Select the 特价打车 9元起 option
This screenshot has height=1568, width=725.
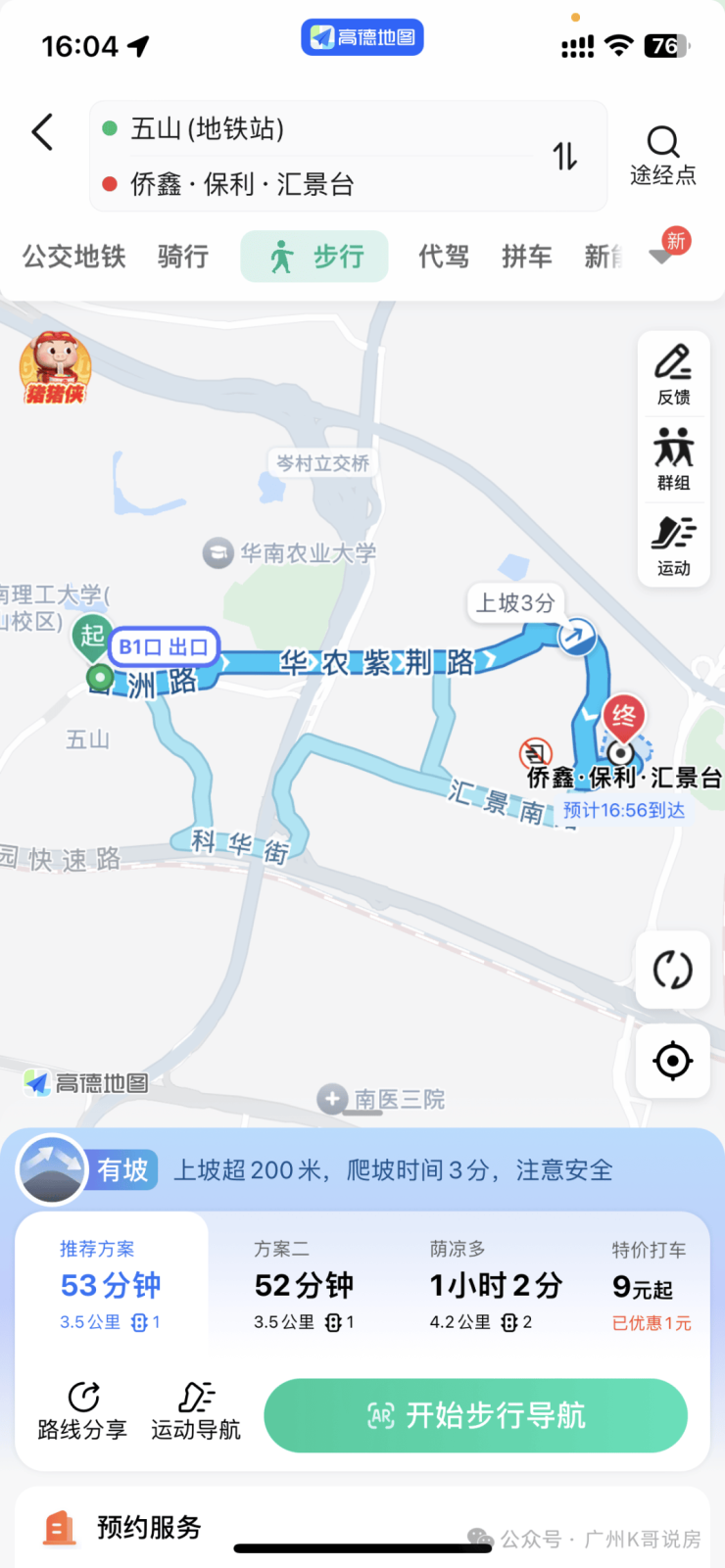click(x=651, y=1285)
